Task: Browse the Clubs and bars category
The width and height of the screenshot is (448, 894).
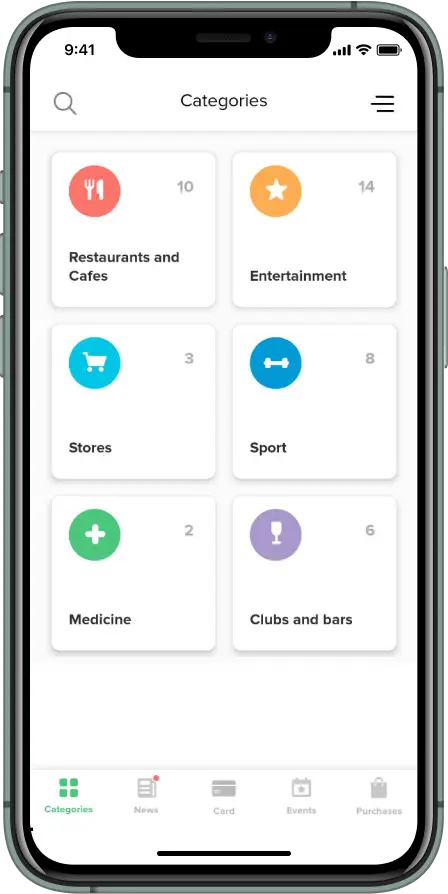Action: 315,573
